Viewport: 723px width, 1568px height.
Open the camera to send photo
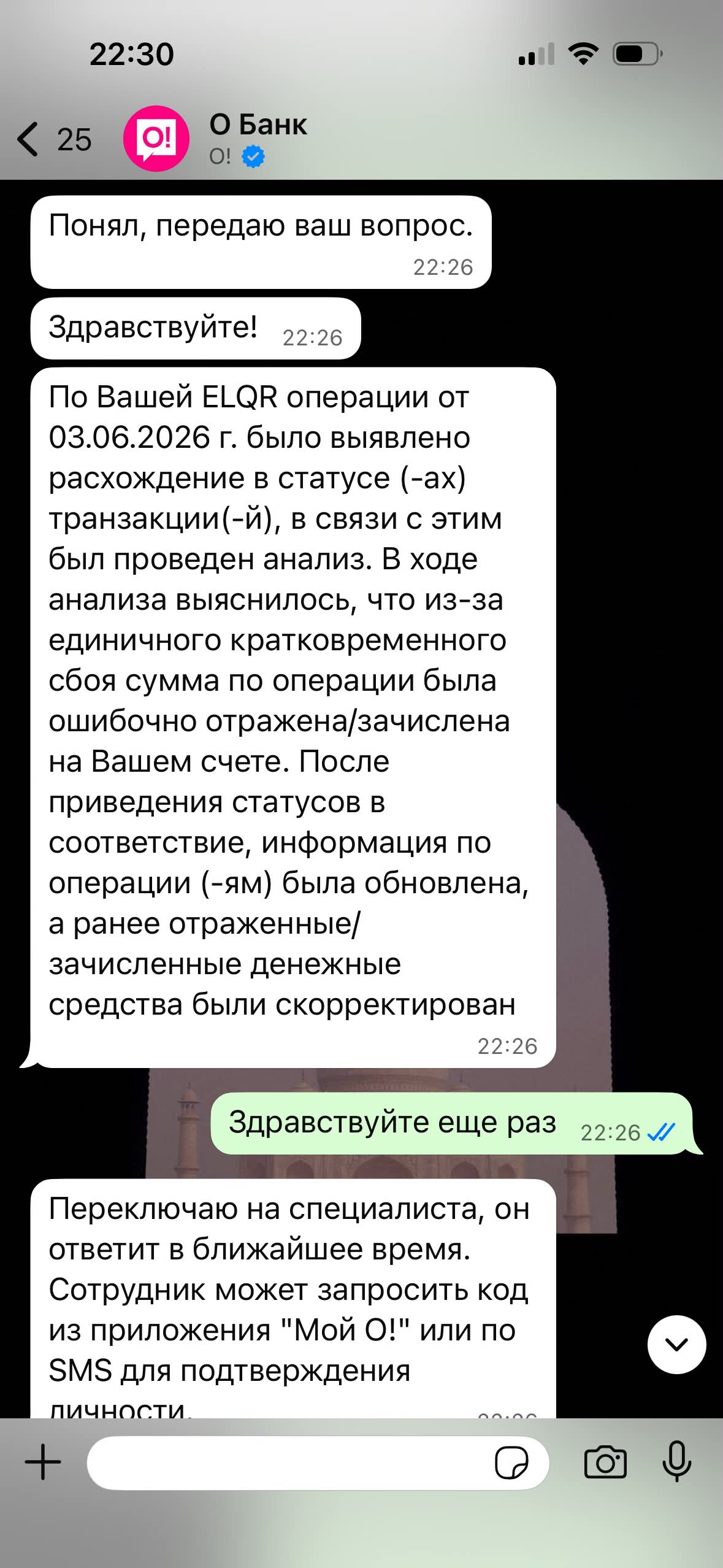tap(605, 1462)
